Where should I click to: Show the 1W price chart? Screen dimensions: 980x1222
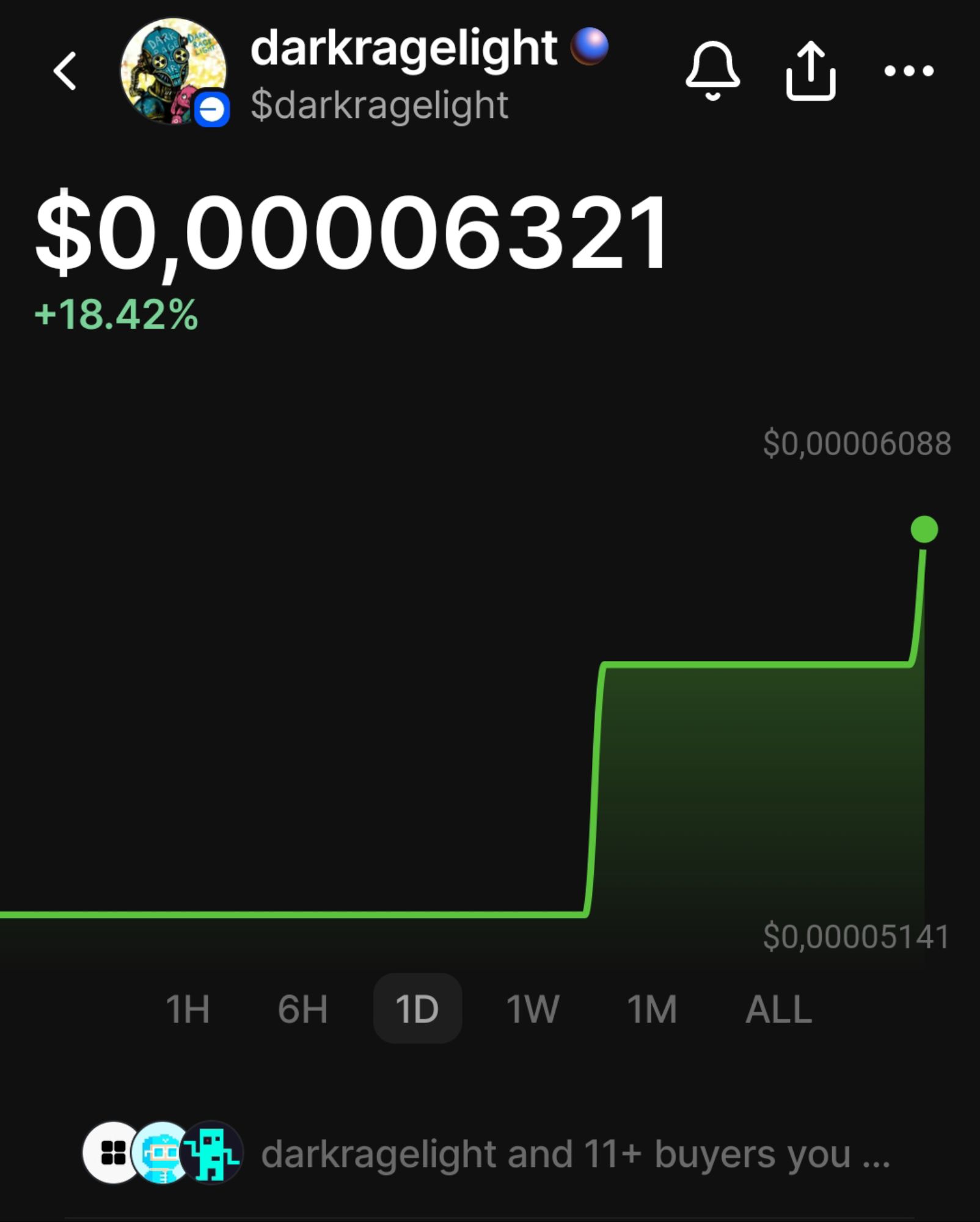point(532,1009)
